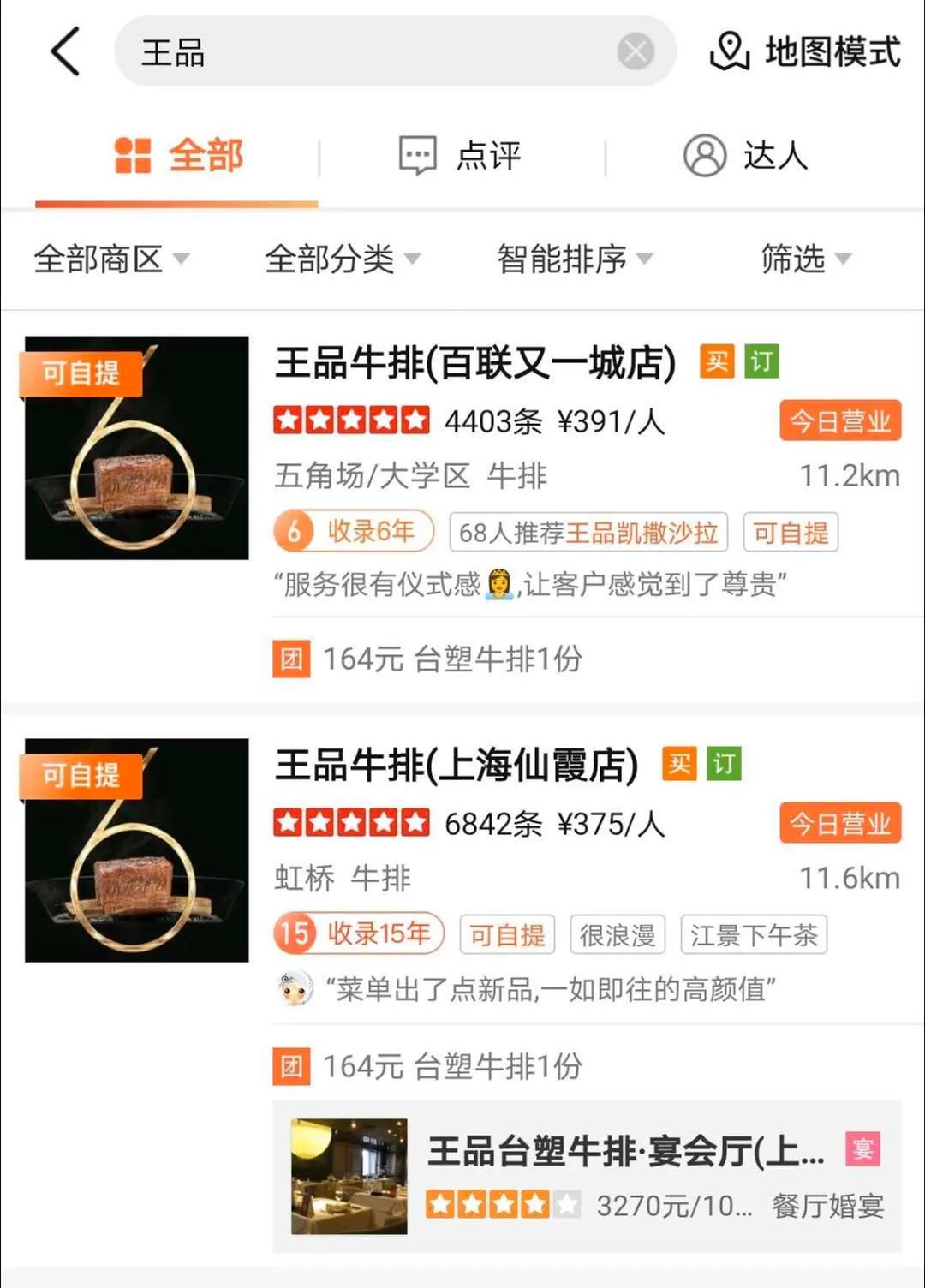Switch to the 达人 tab
925x1288 pixels.
click(x=745, y=156)
